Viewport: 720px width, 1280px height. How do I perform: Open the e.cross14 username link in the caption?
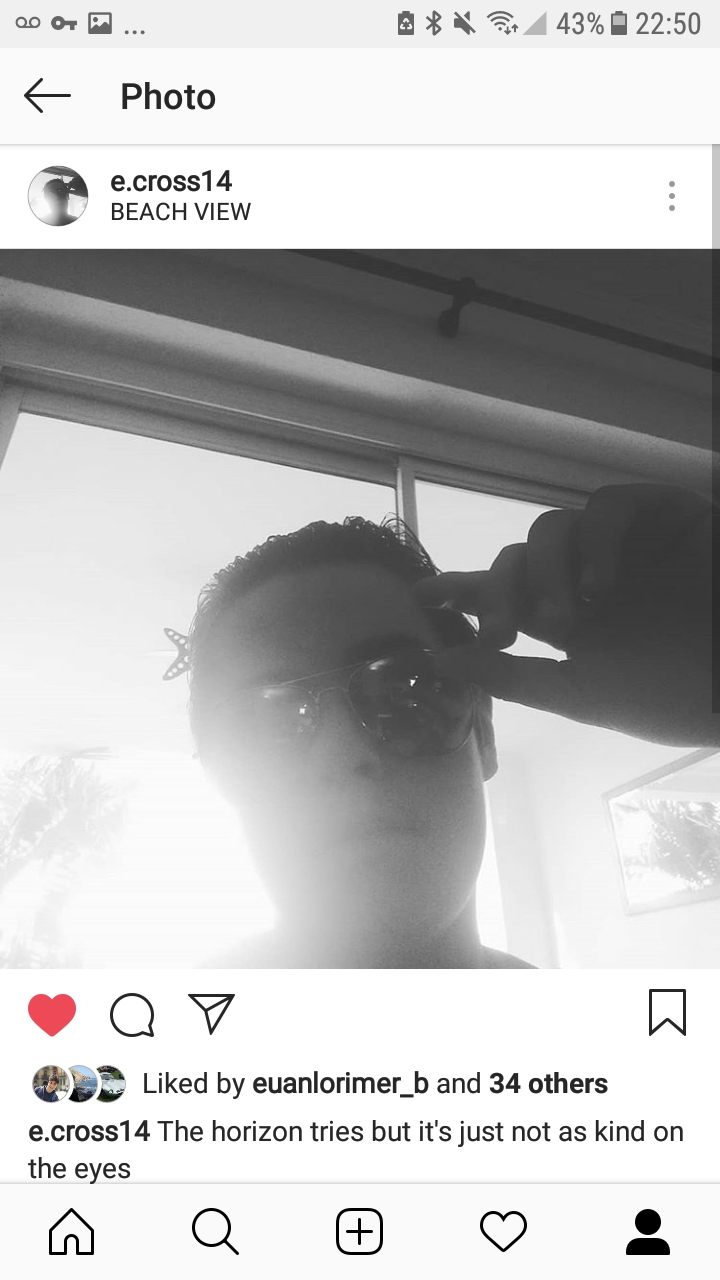coord(89,1132)
